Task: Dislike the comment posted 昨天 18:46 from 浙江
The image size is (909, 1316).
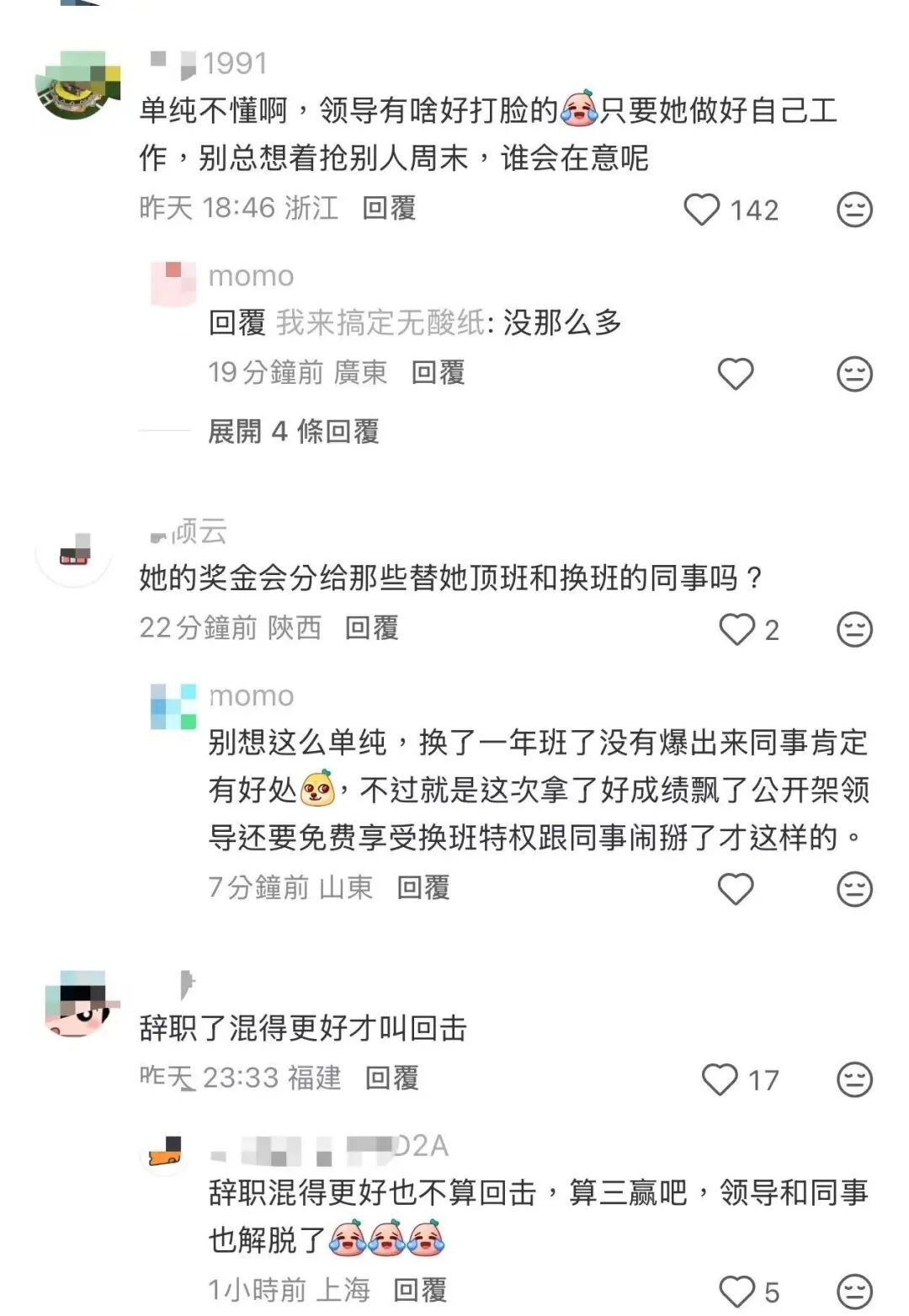Action: pyautogui.click(x=854, y=210)
